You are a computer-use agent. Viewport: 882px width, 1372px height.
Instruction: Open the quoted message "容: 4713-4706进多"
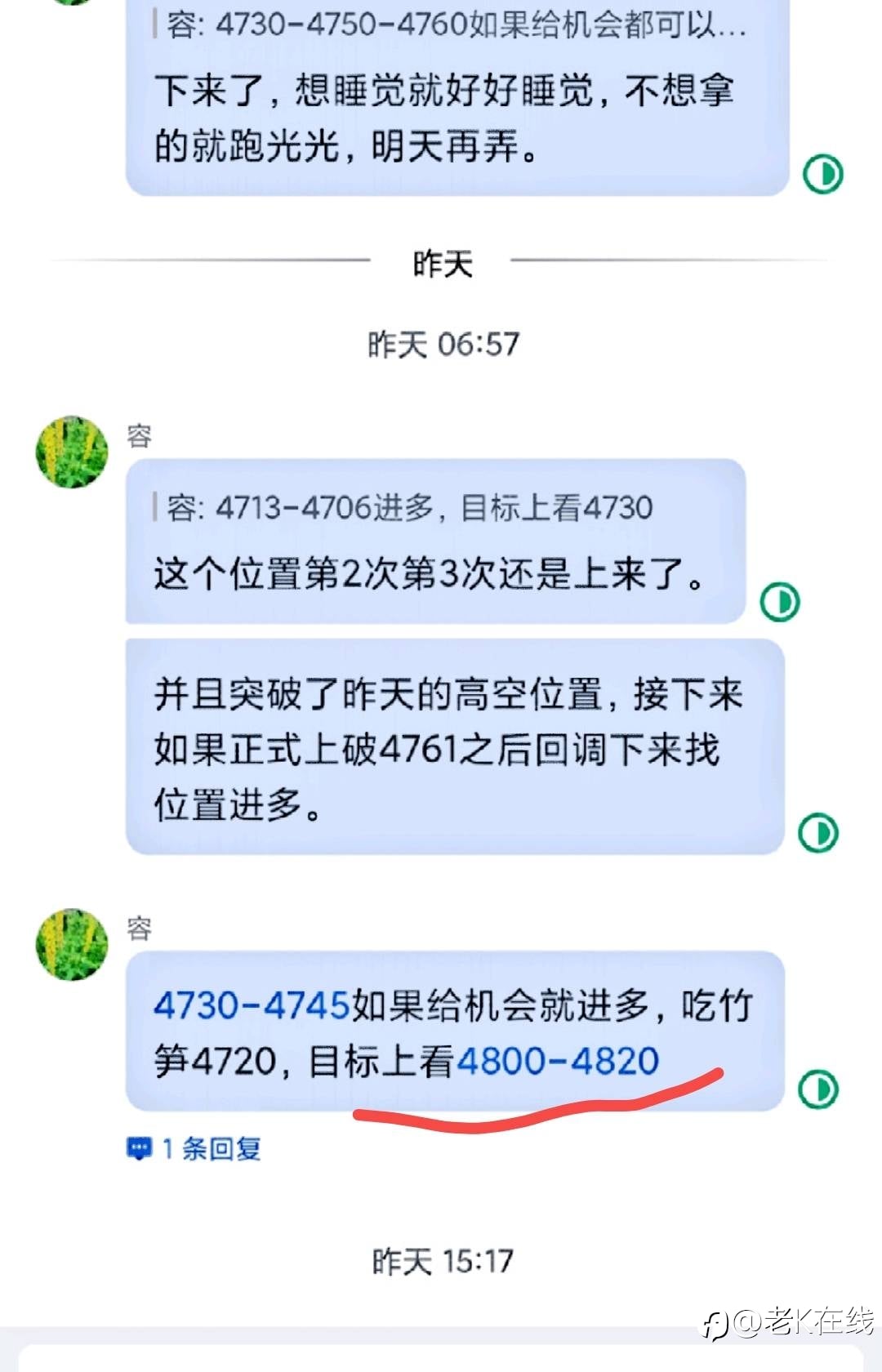pos(404,508)
